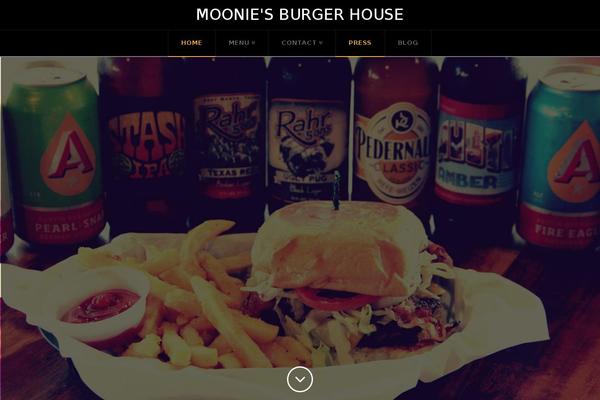
Task: Expand the Contact dropdown
Action: click(x=301, y=43)
